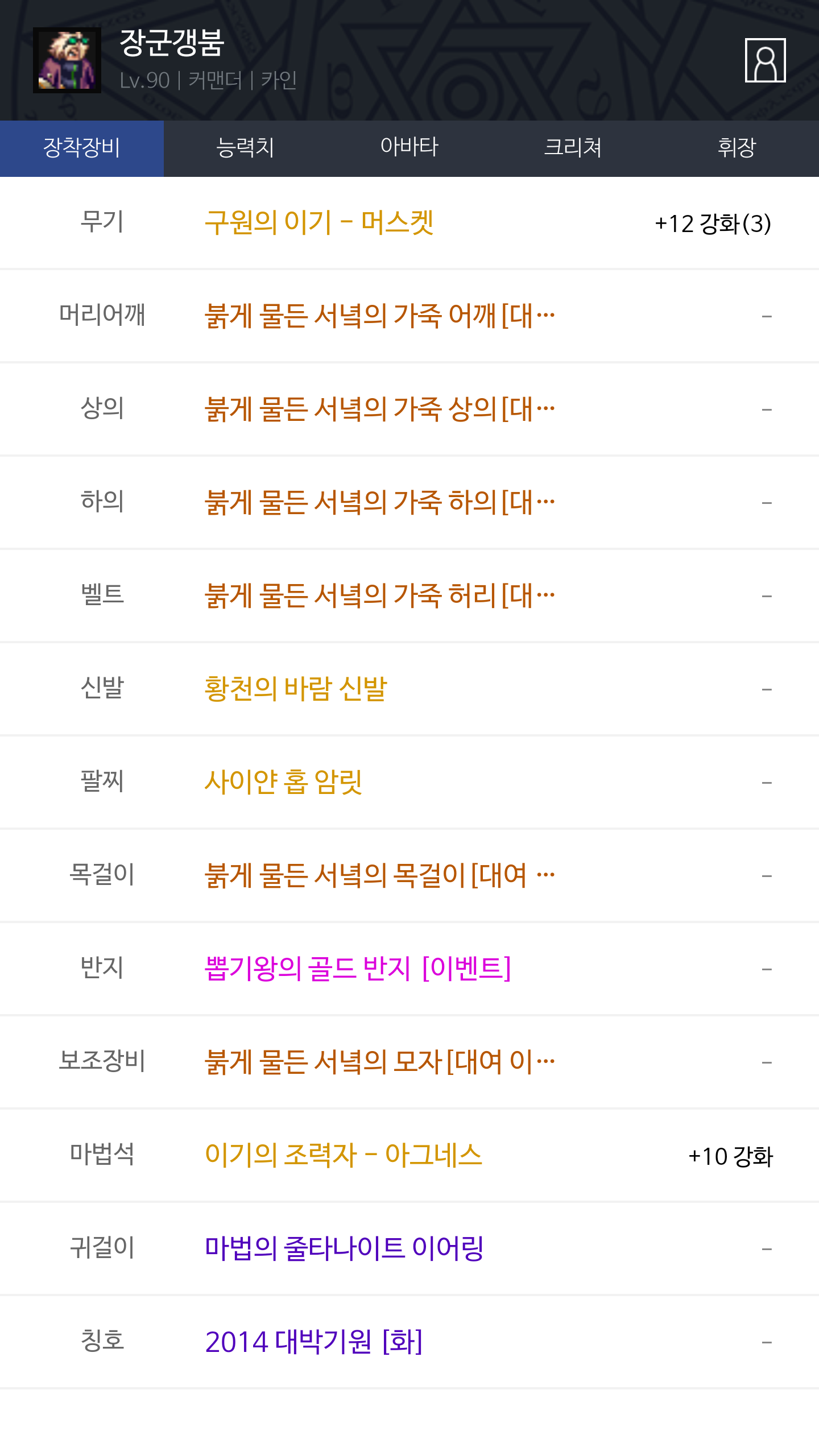Open weapon 구원의 이기 - 머스켓
The image size is (819, 1456).
coord(319,222)
